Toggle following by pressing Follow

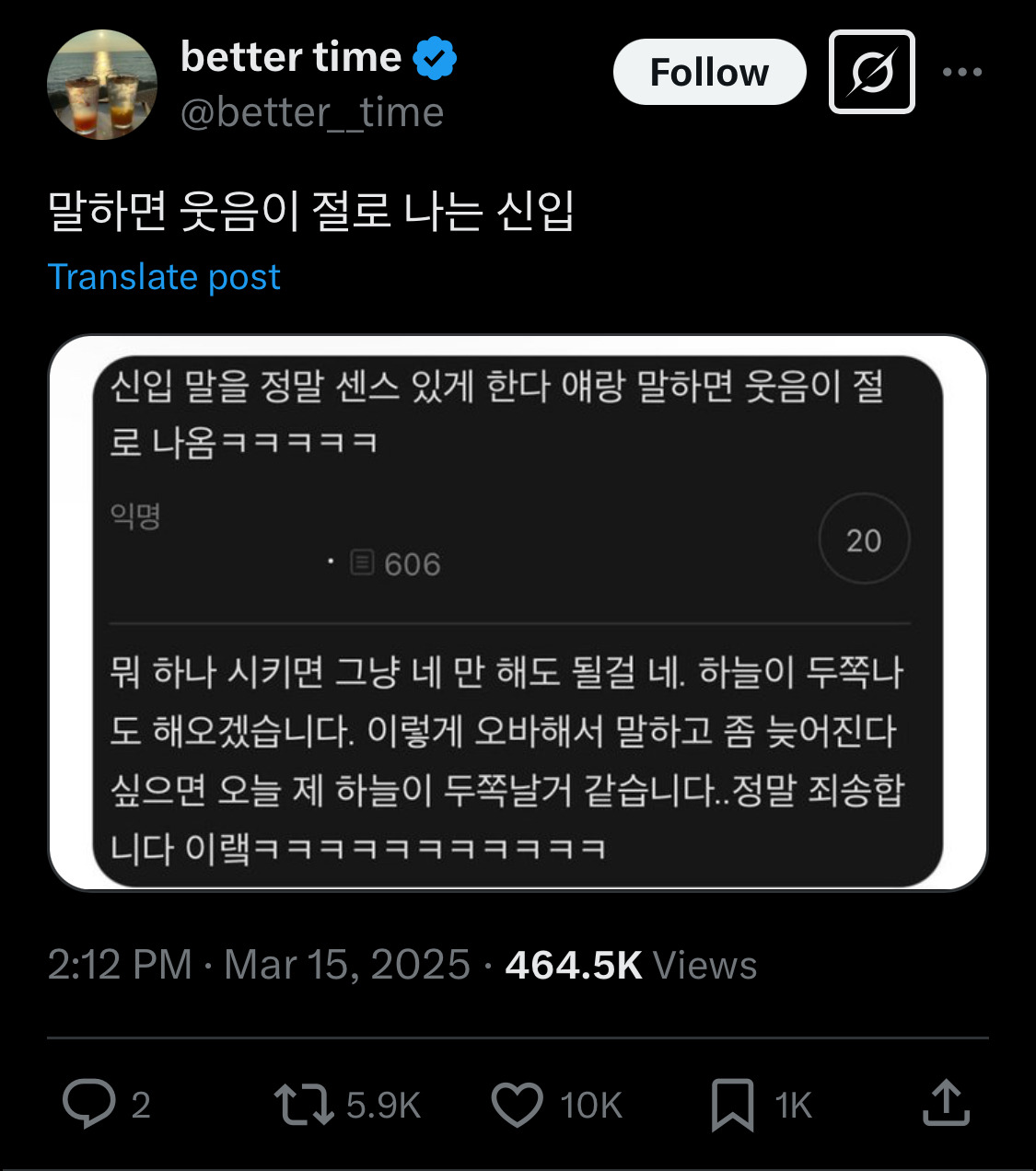click(x=709, y=72)
